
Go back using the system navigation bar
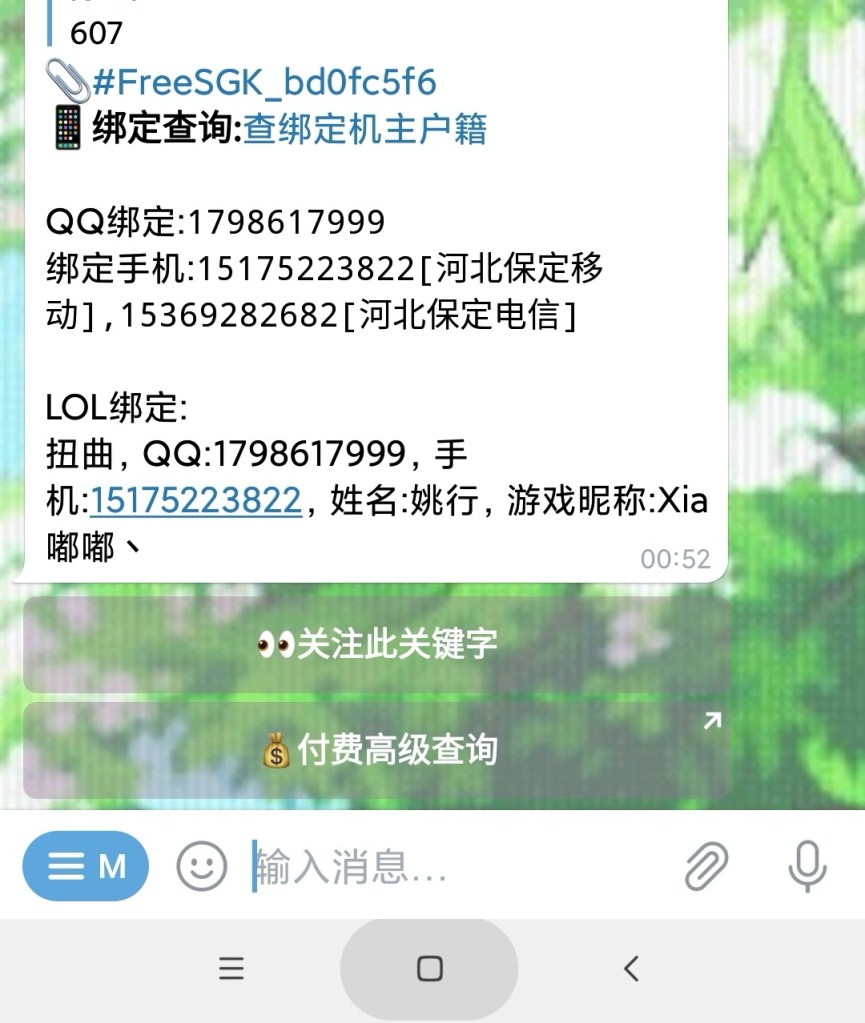[631, 968]
